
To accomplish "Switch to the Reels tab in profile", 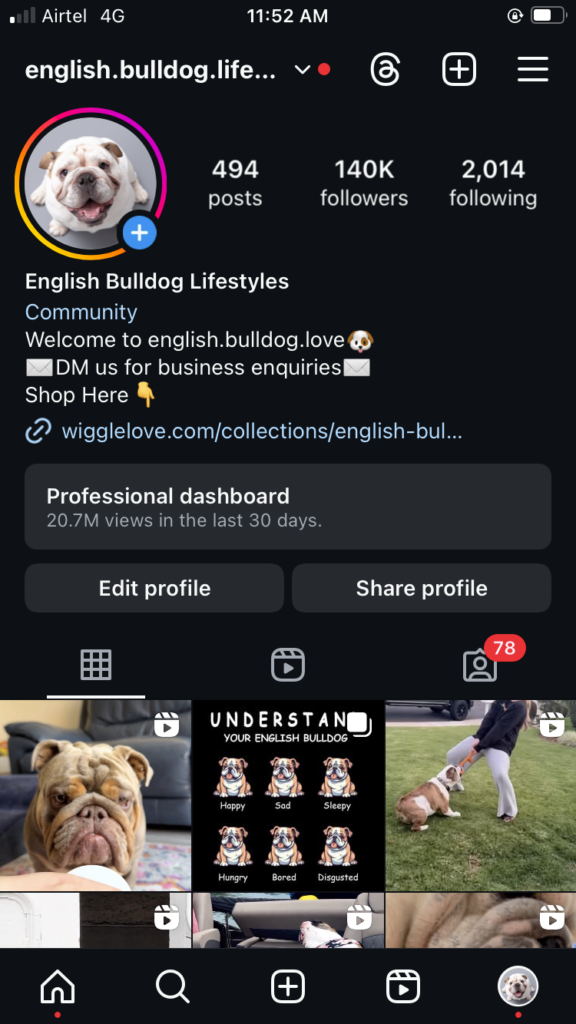I will (288, 665).
